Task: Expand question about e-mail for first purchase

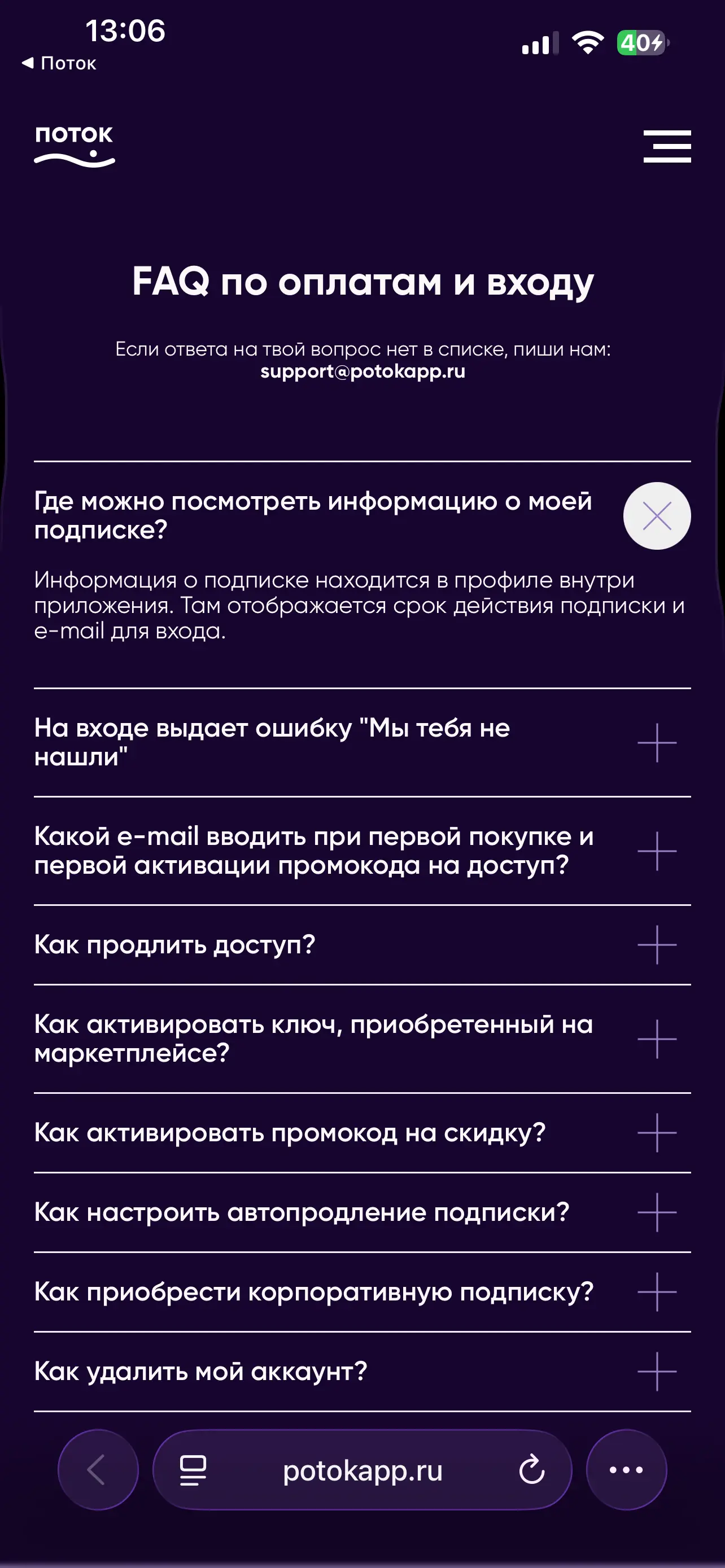Action: click(656, 851)
